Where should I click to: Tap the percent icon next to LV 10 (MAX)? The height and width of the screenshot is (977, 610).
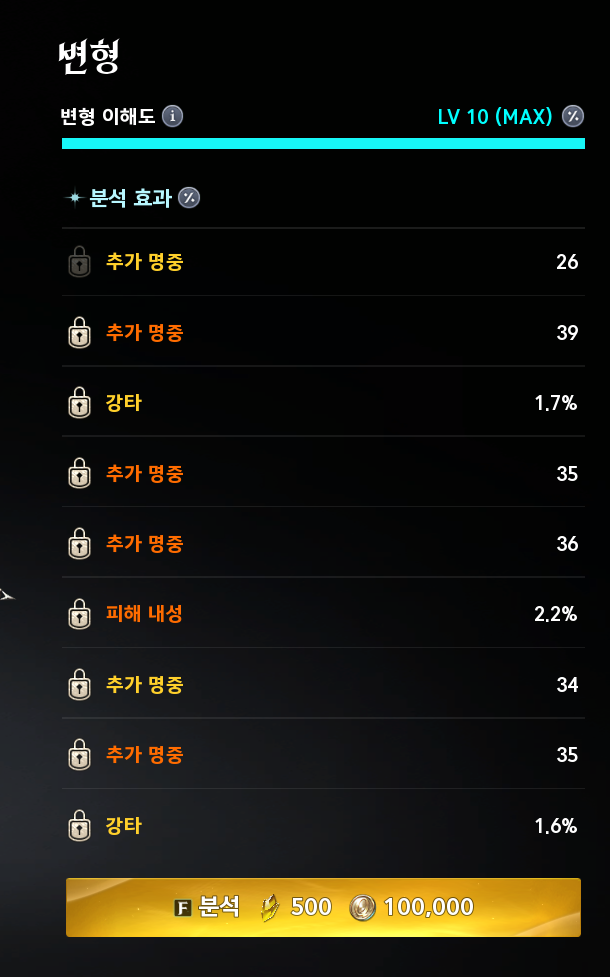(x=573, y=116)
